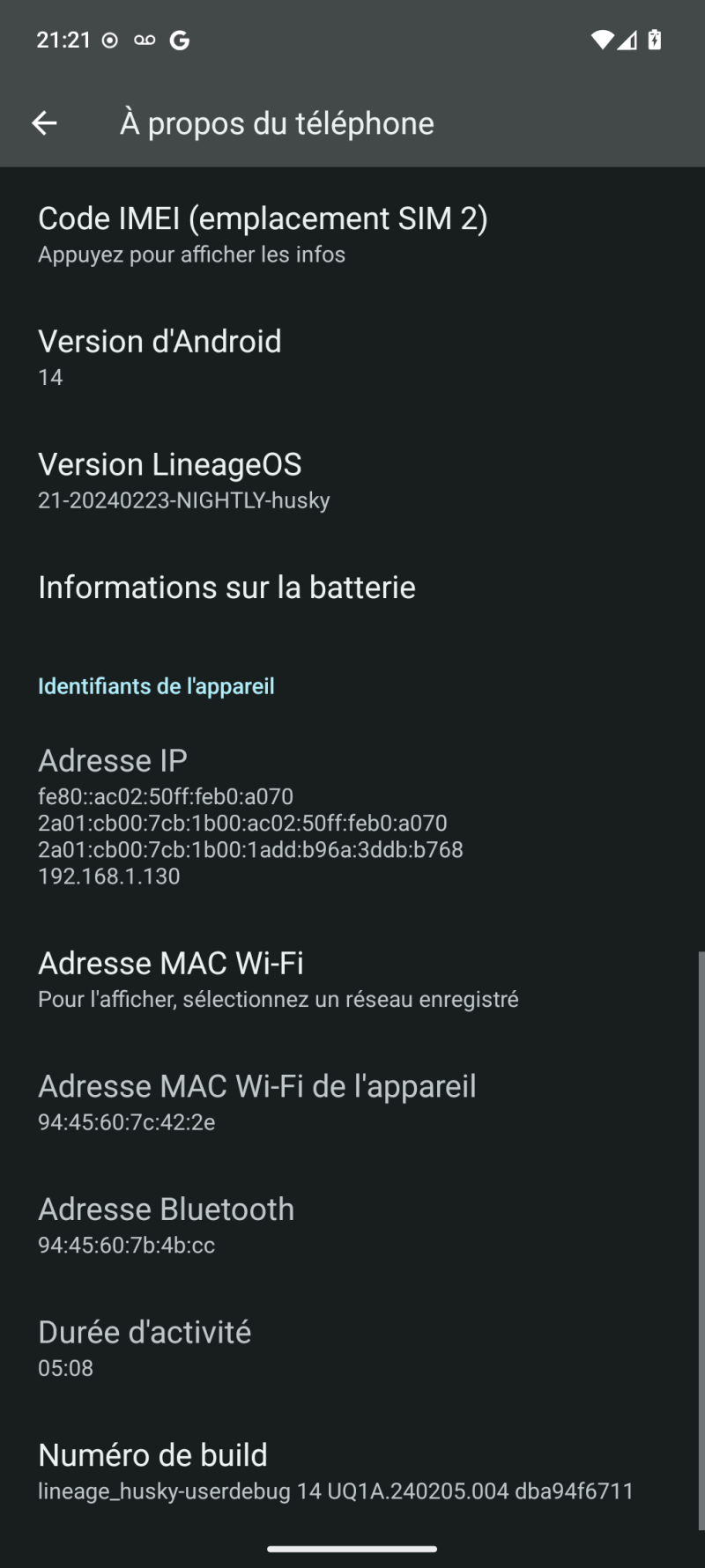Go back from À propos du téléphone
This screenshot has height=1568, width=705.
click(44, 123)
